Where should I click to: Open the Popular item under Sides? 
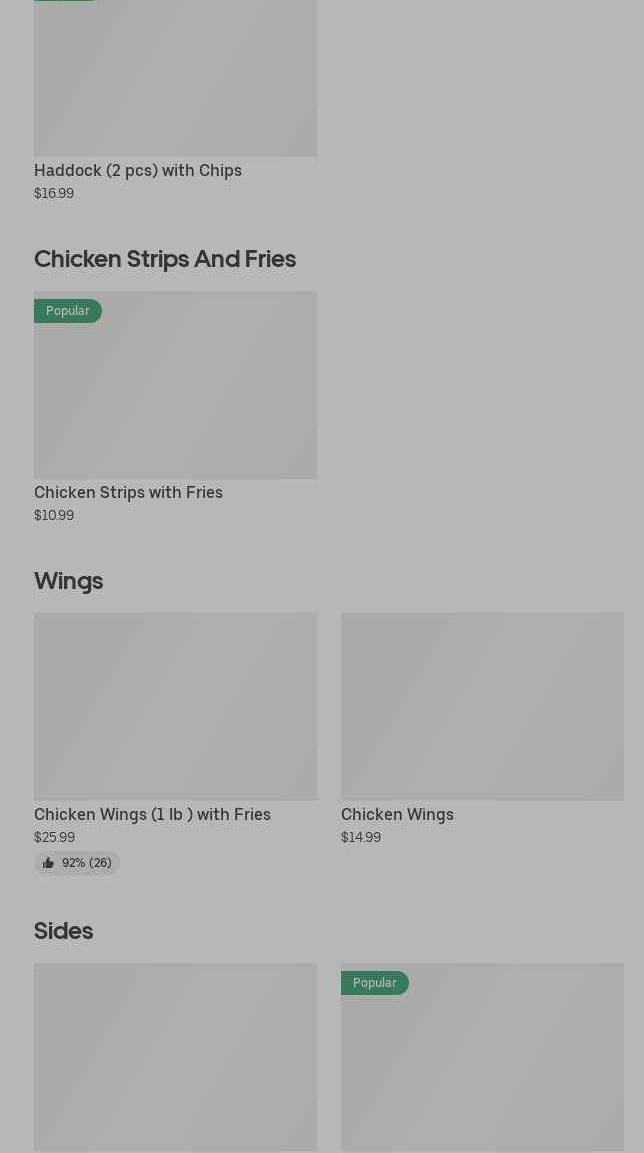click(x=482, y=1057)
